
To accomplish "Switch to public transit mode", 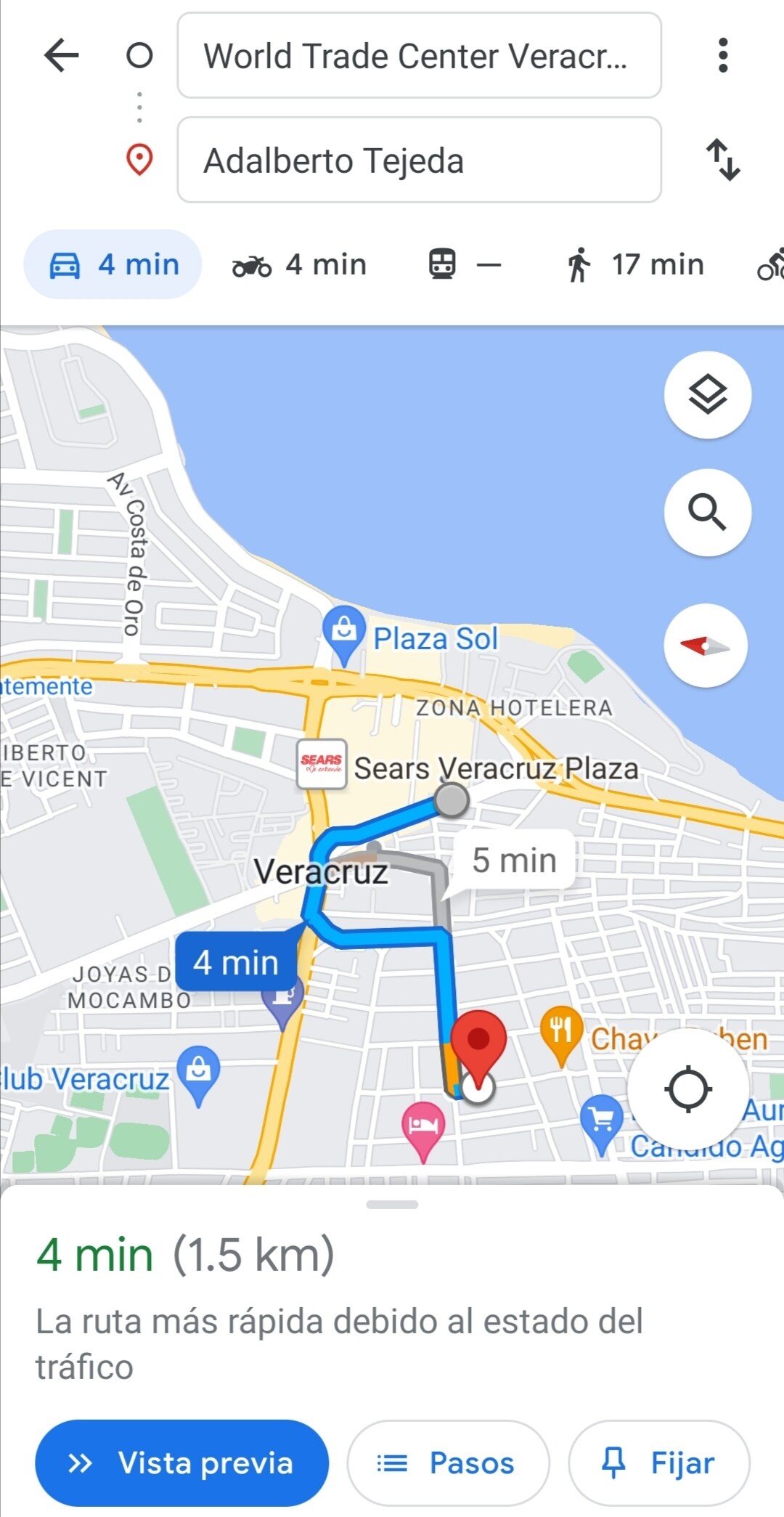I will pyautogui.click(x=464, y=264).
